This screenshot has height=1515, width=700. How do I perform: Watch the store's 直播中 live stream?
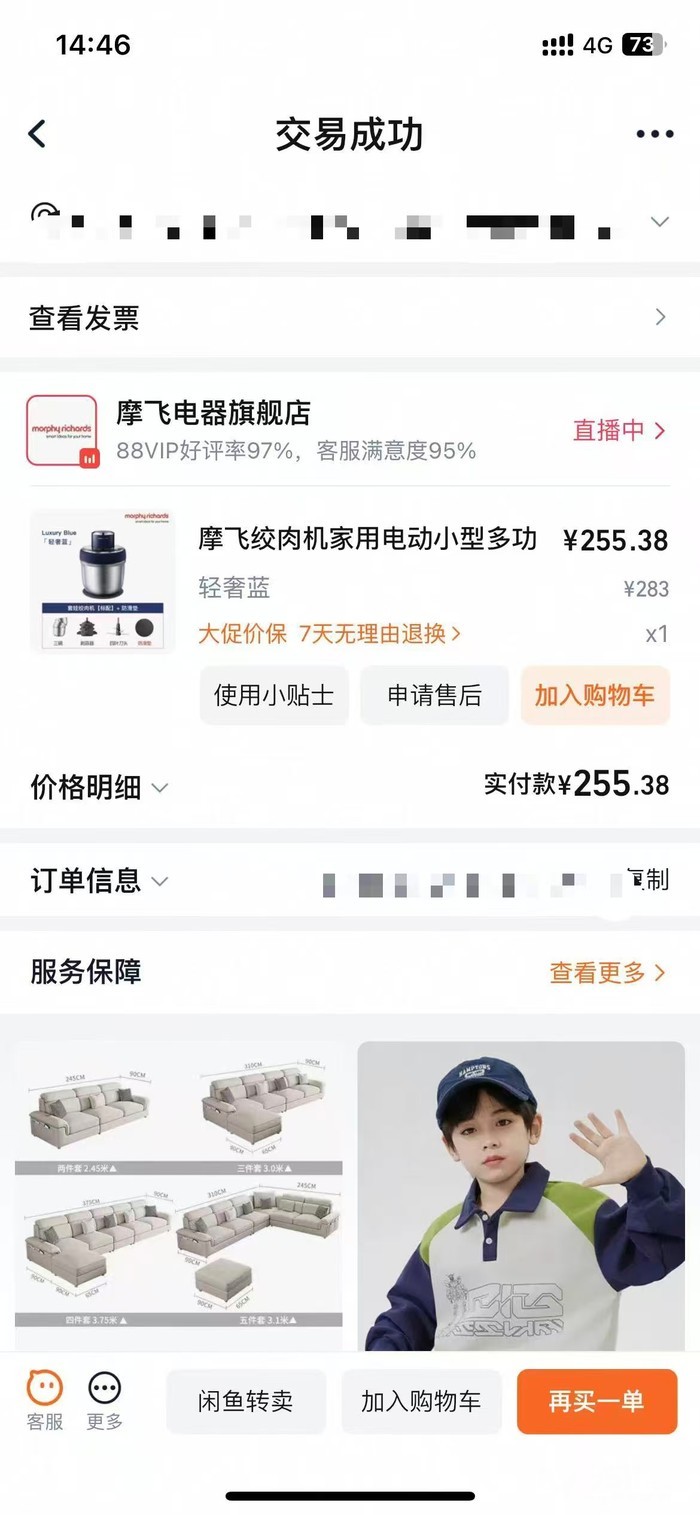(x=618, y=431)
